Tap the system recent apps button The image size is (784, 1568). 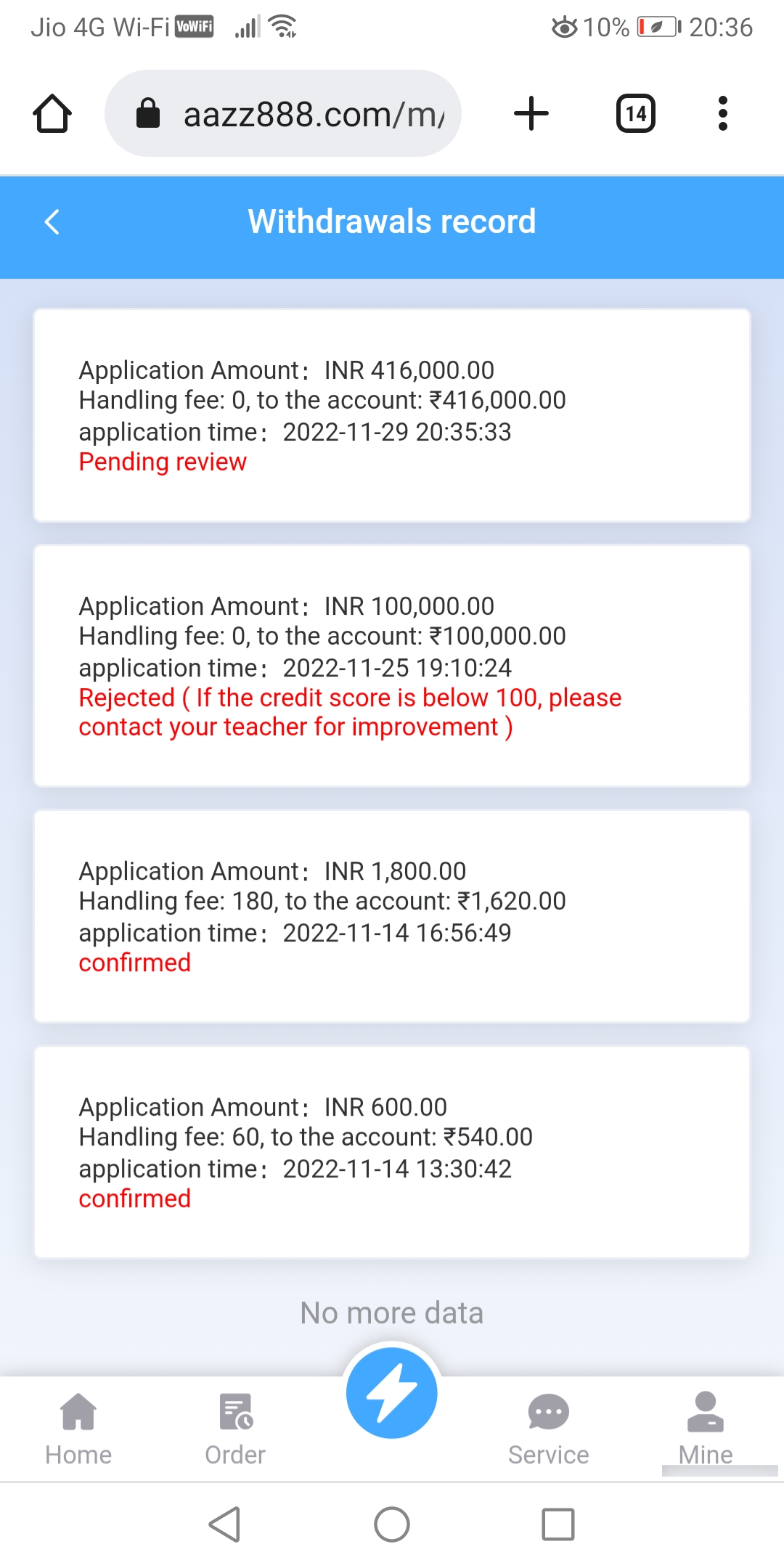(558, 1524)
